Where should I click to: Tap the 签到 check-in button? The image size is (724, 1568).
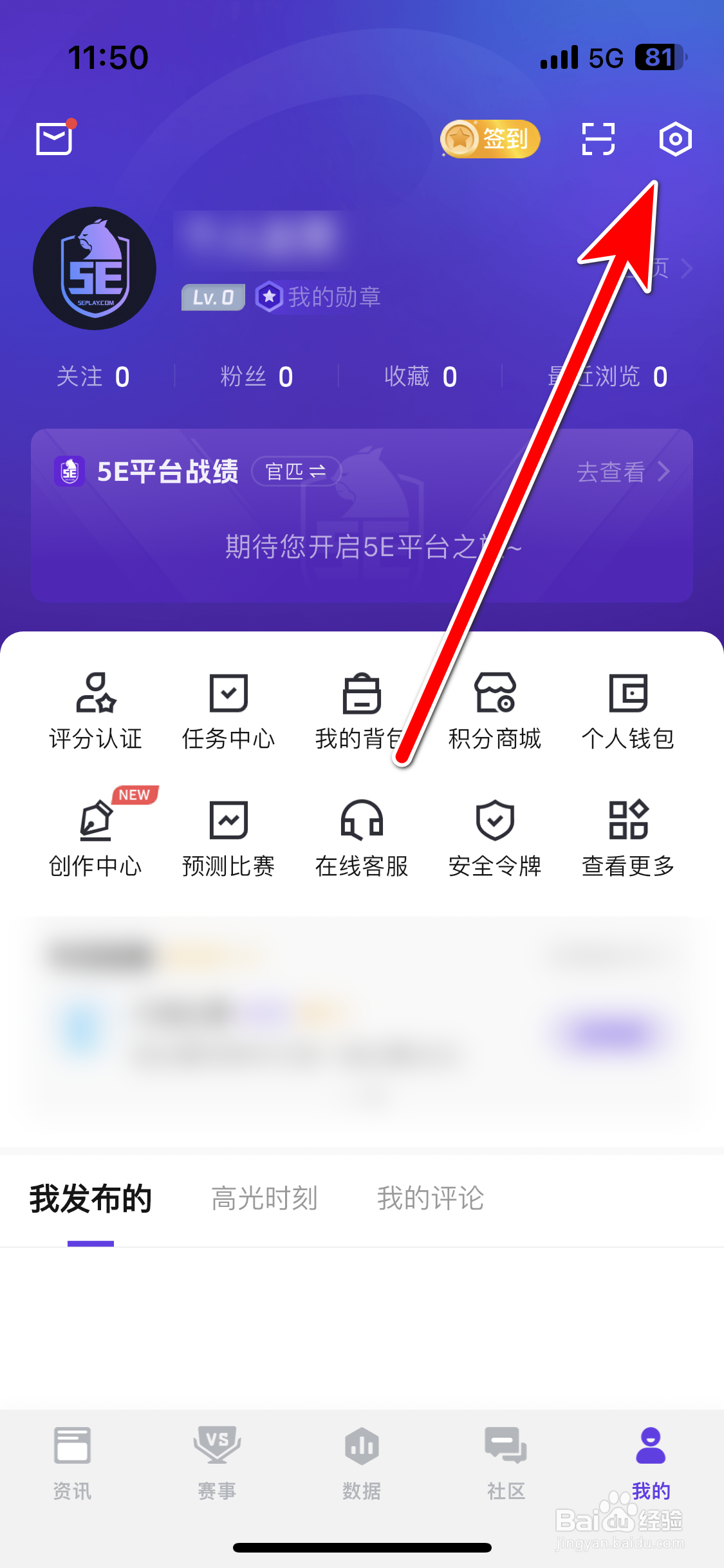click(490, 138)
